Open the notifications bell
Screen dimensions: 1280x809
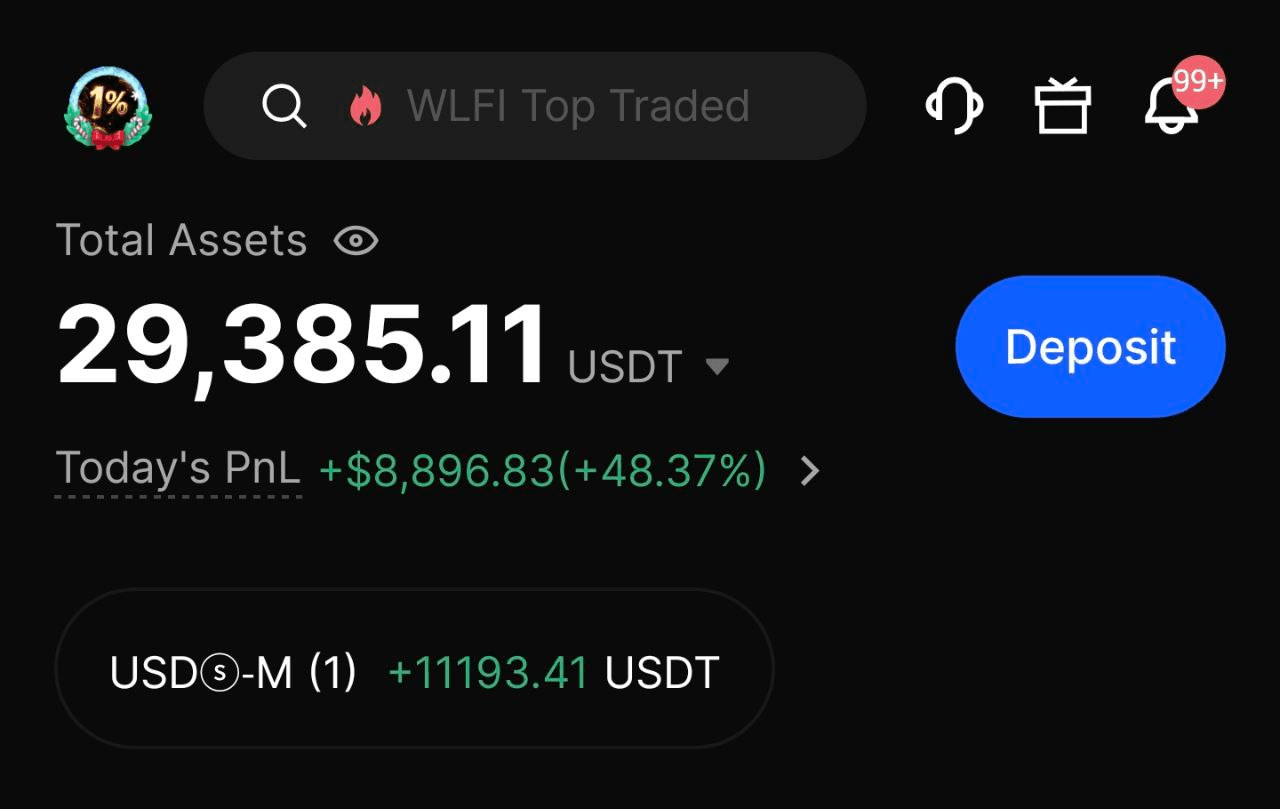(x=1171, y=105)
